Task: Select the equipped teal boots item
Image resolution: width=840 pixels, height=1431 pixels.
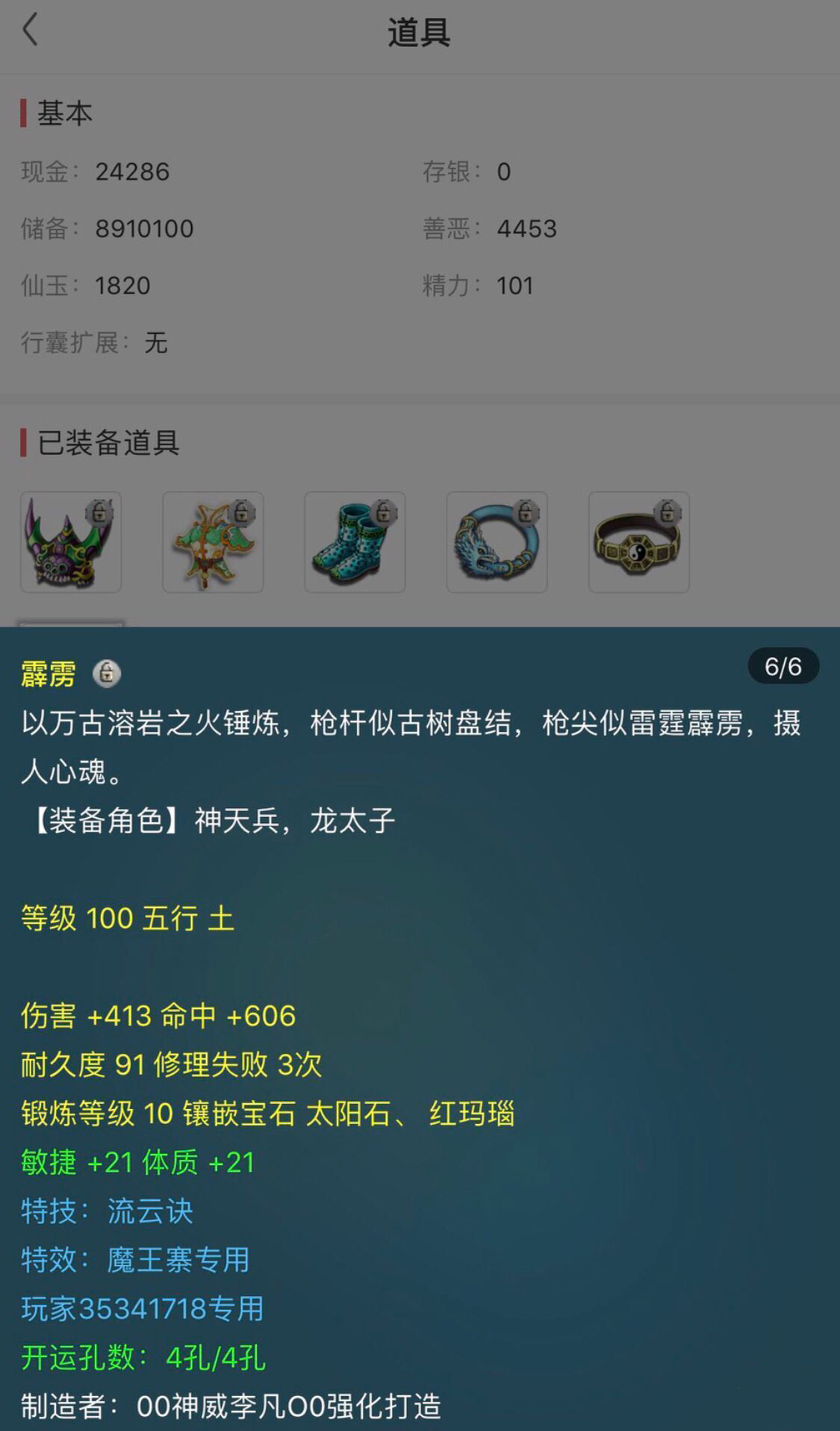Action: 355,542
